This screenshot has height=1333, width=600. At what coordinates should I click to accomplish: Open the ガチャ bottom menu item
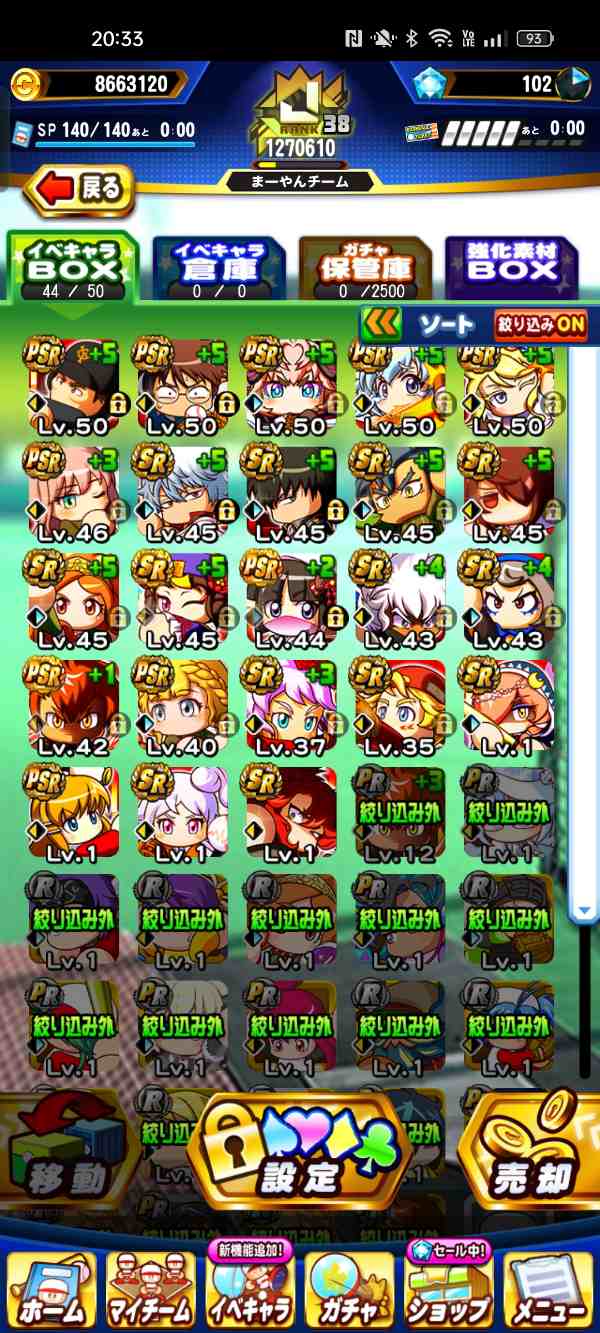(x=350, y=1289)
